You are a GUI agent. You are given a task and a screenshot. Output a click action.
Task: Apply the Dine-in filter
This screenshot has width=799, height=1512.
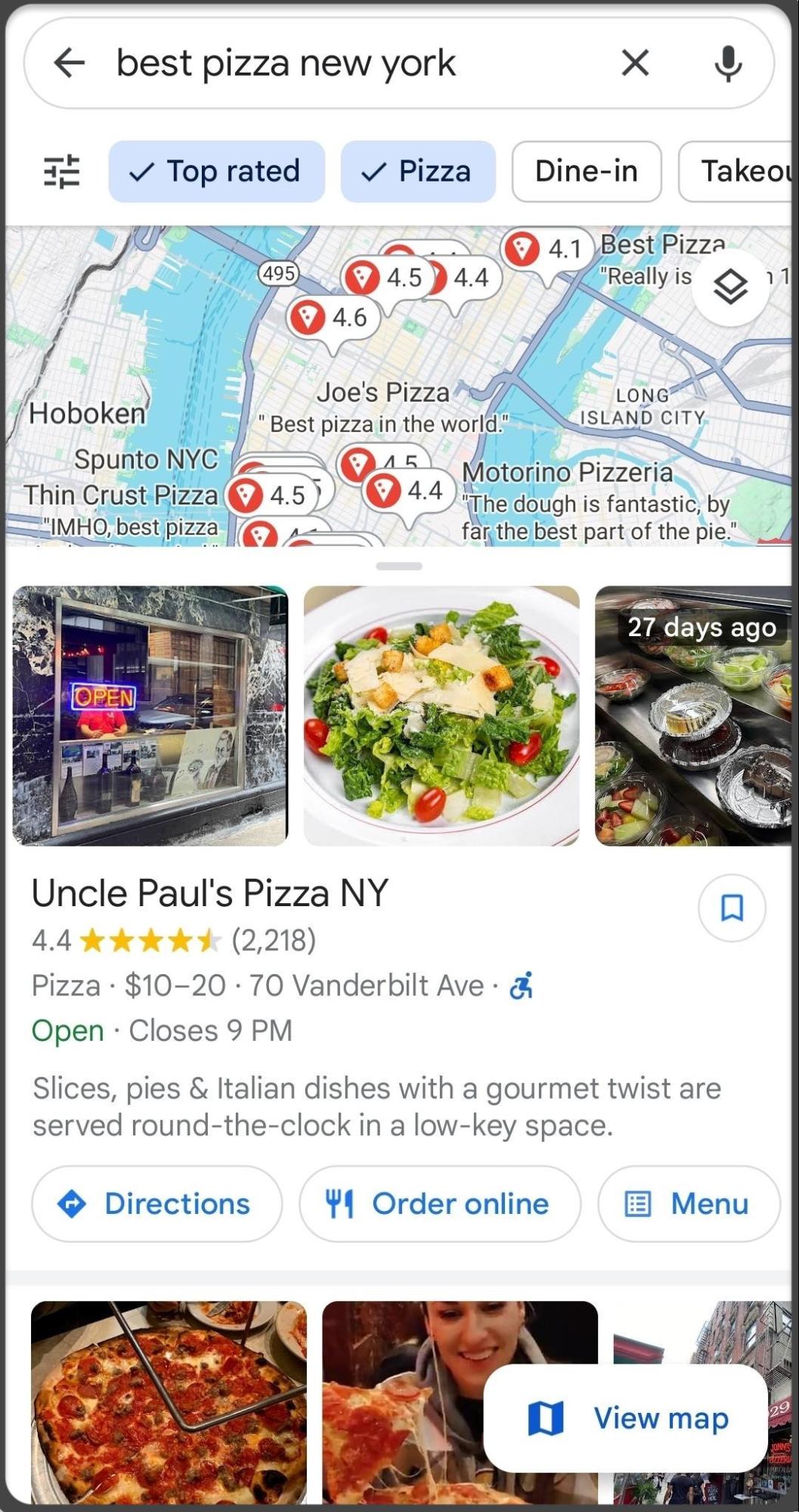click(586, 171)
